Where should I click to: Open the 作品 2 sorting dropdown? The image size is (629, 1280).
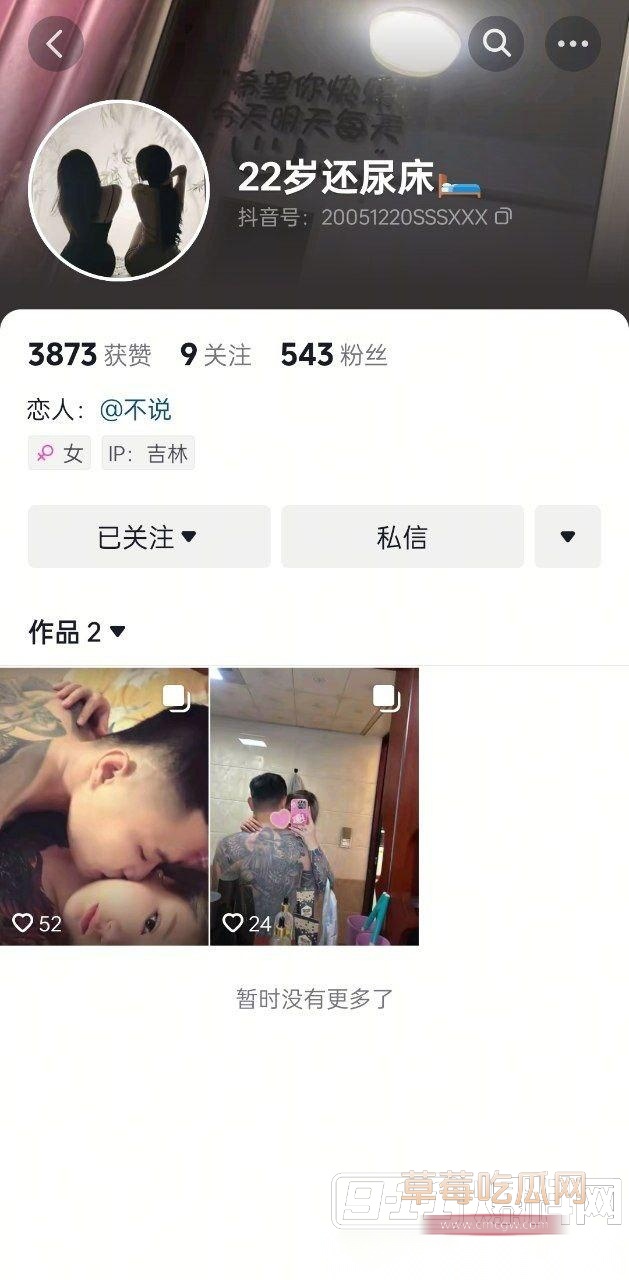pyautogui.click(x=77, y=632)
